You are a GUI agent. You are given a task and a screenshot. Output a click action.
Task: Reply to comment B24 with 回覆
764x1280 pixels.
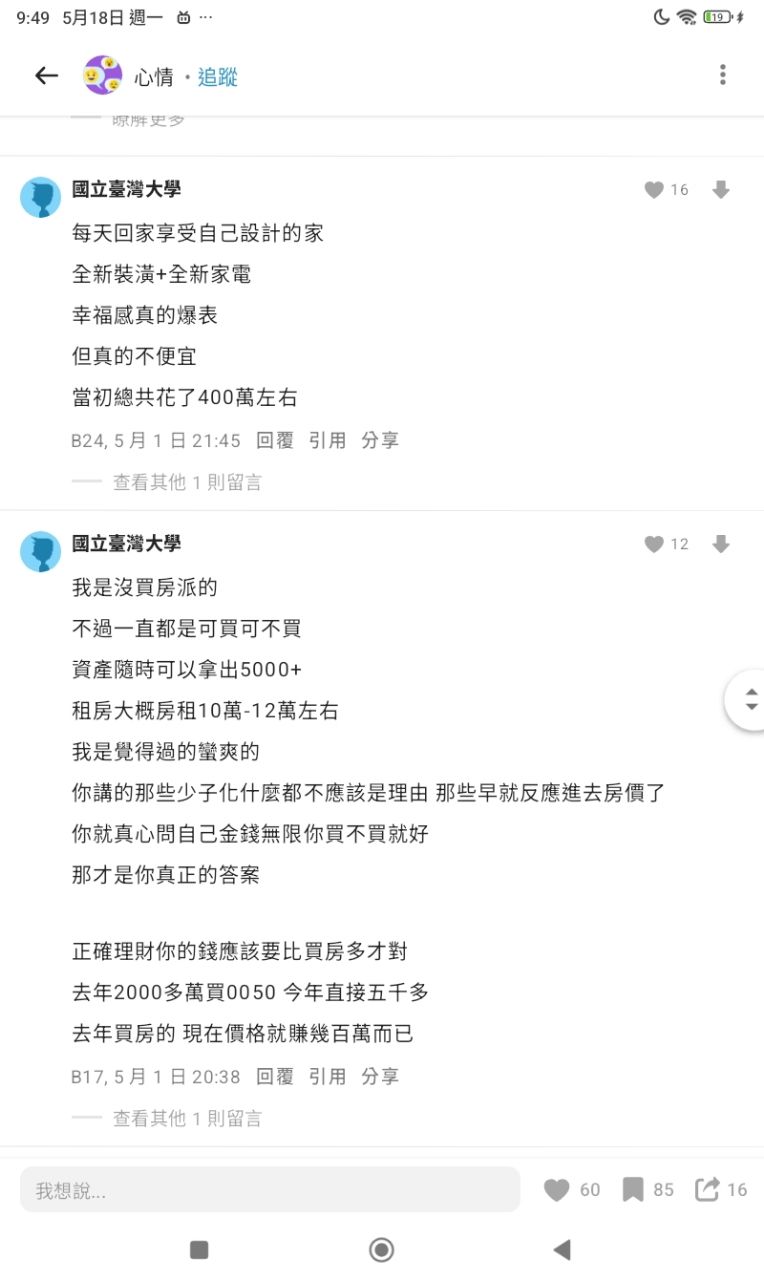275,440
